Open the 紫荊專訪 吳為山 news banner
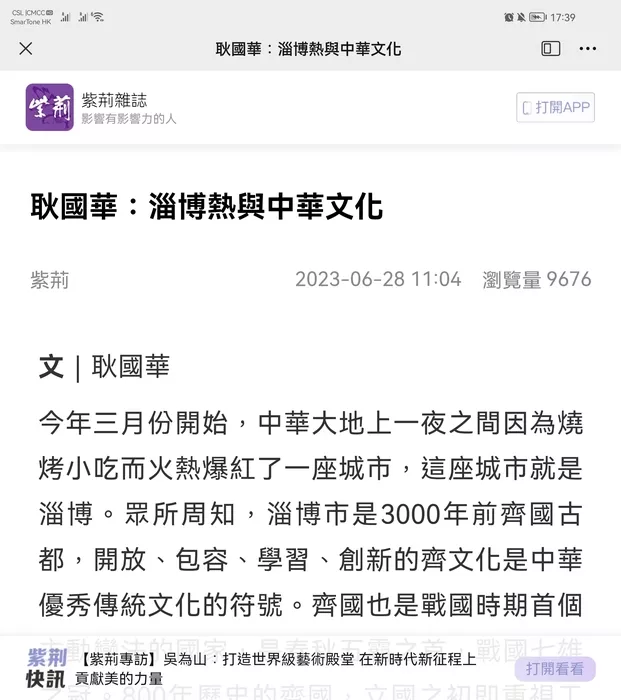Image resolution: width=621 pixels, height=700 pixels. click(x=275, y=668)
